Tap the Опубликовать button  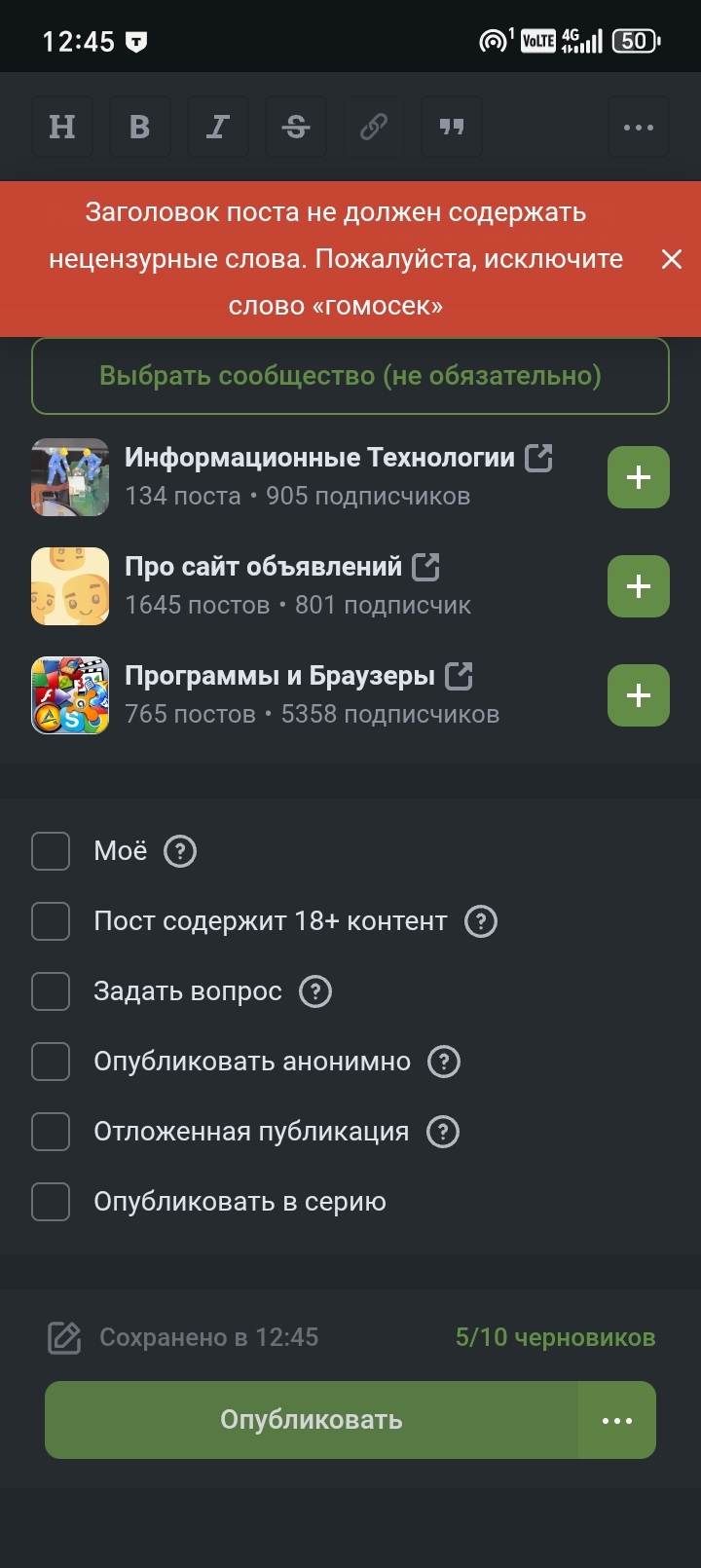point(312,1420)
